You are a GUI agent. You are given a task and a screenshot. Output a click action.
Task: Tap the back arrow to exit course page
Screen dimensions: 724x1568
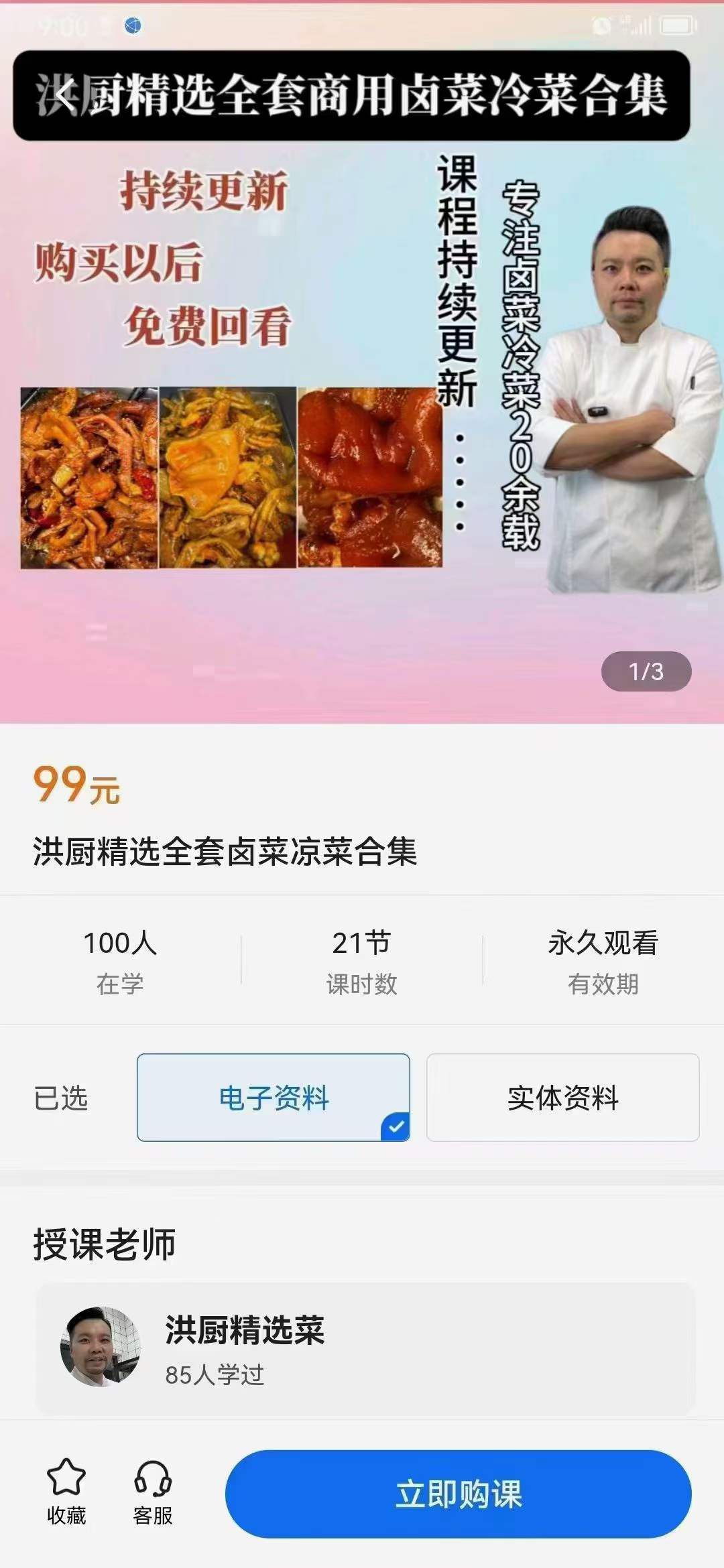pyautogui.click(x=64, y=95)
